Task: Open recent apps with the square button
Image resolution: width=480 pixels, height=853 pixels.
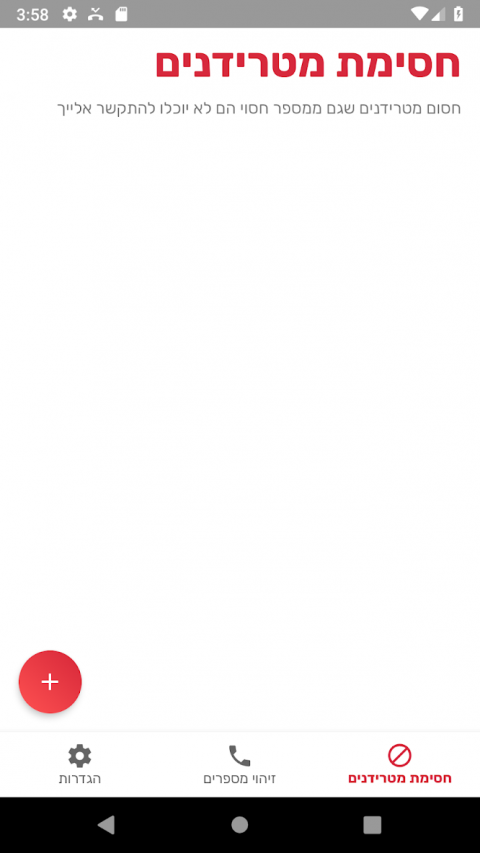Action: (372, 825)
